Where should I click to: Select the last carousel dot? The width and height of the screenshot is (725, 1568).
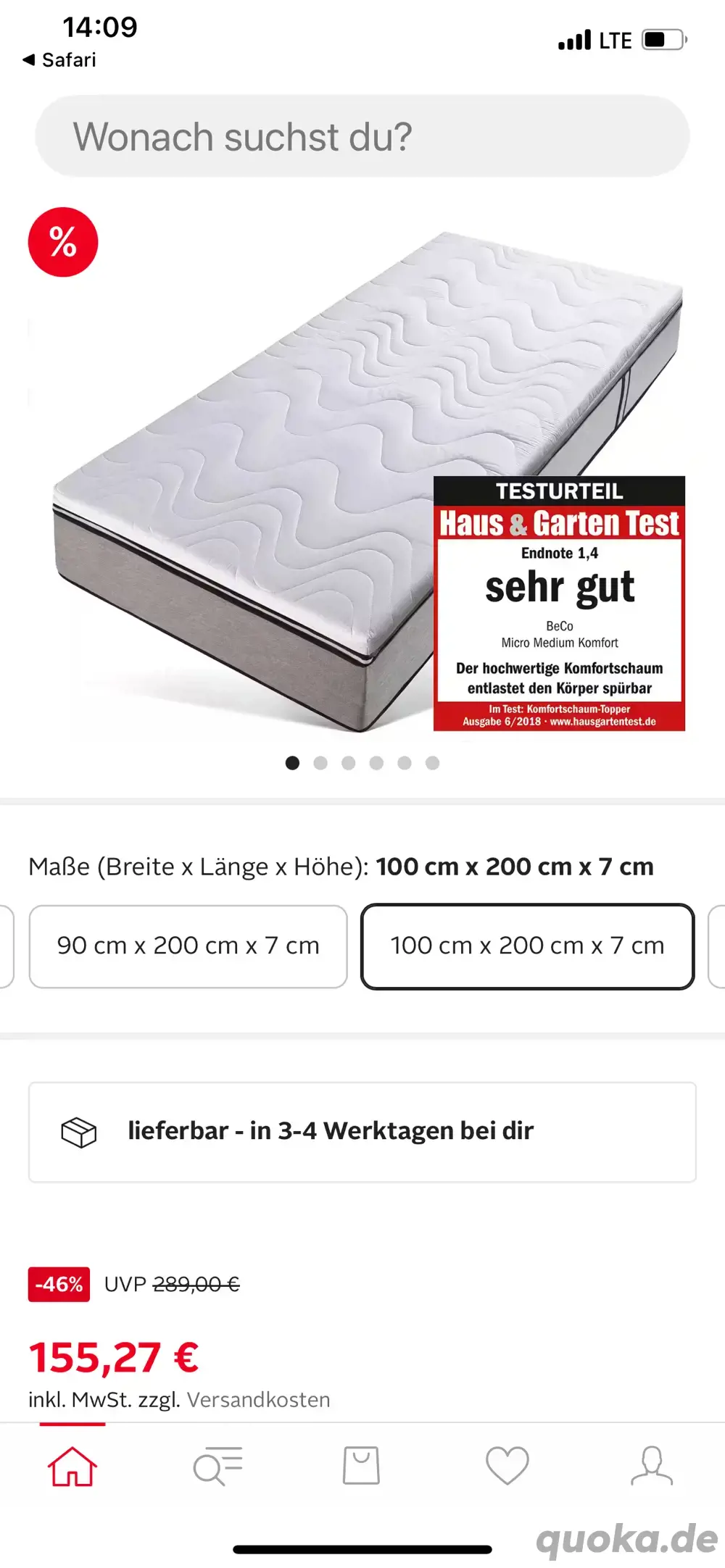tap(434, 763)
